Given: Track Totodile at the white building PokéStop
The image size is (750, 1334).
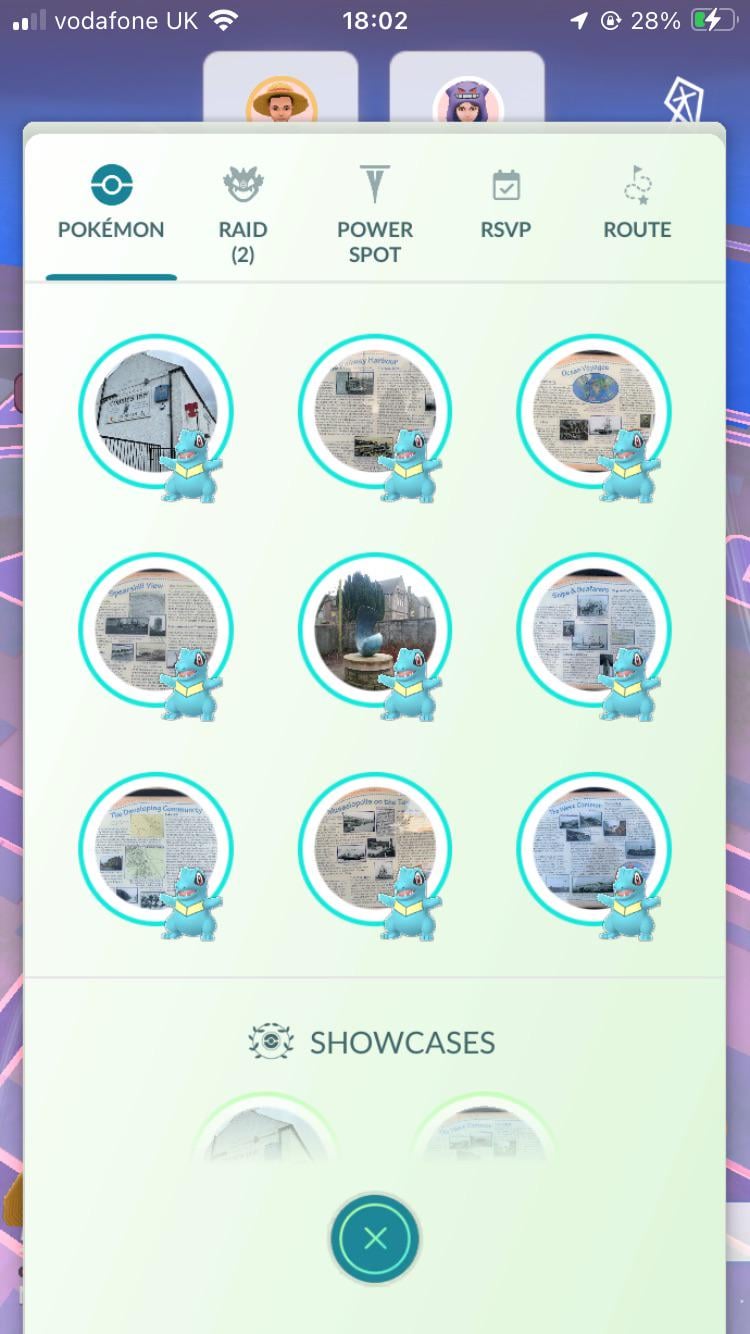Looking at the screenshot, I should click(x=155, y=411).
